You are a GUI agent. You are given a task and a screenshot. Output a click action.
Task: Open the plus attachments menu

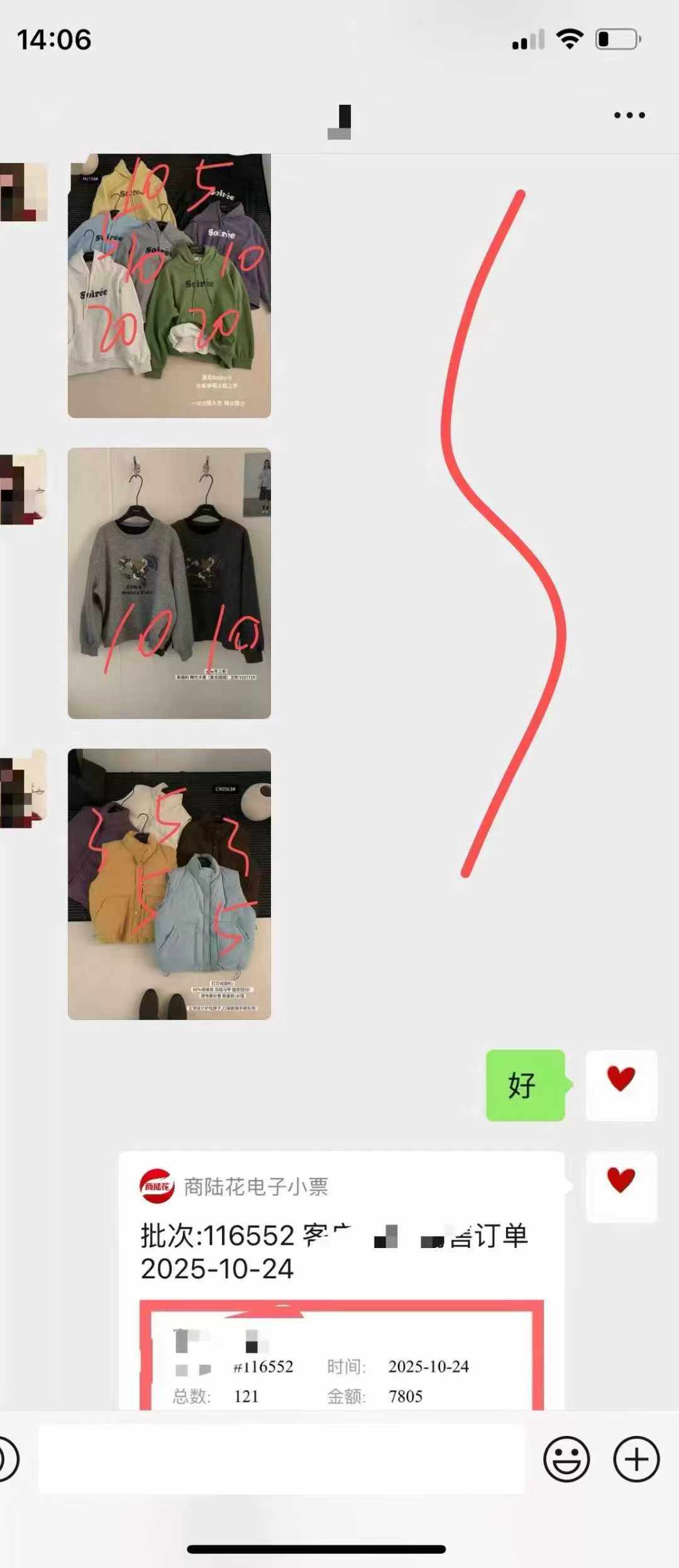point(636,1459)
